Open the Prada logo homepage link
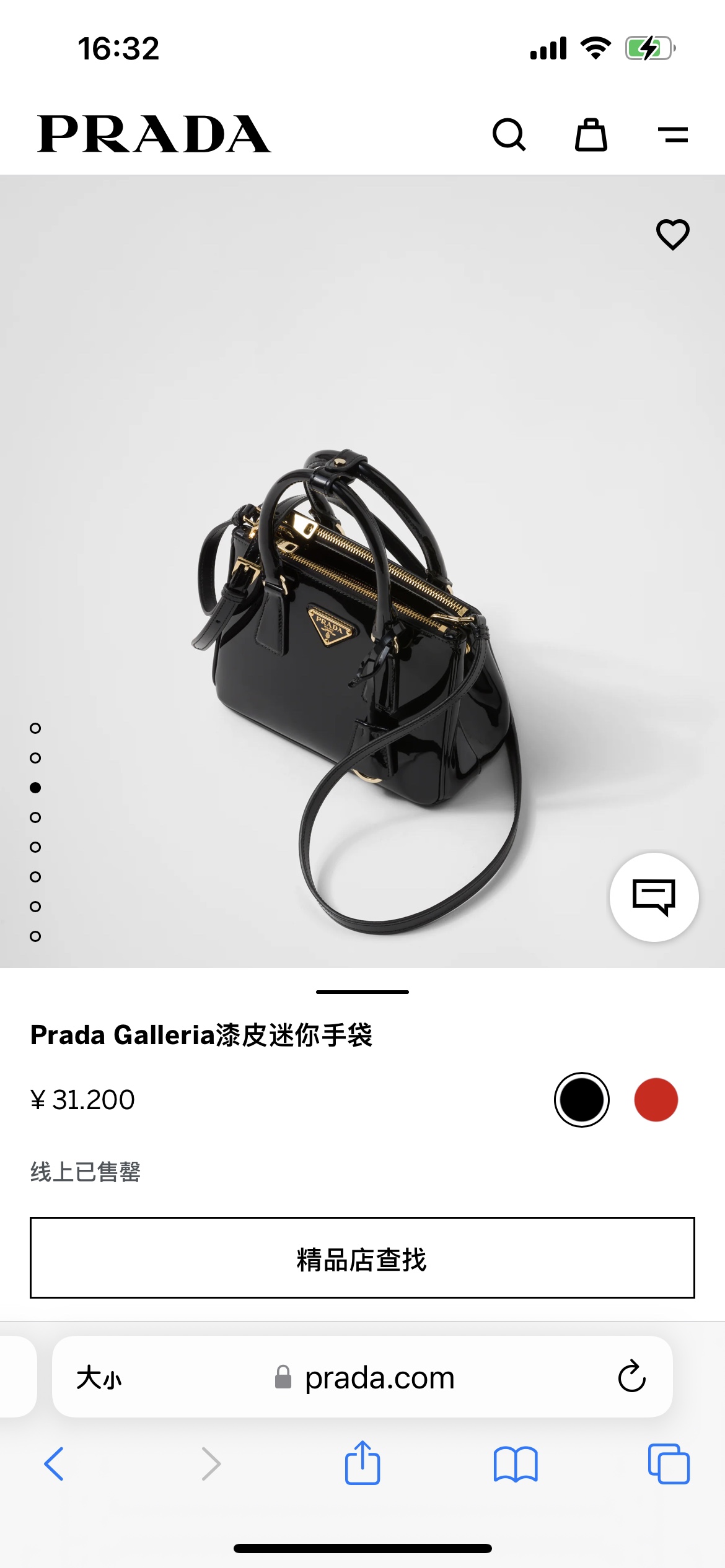Screen dimensions: 725x1568 click(x=154, y=134)
